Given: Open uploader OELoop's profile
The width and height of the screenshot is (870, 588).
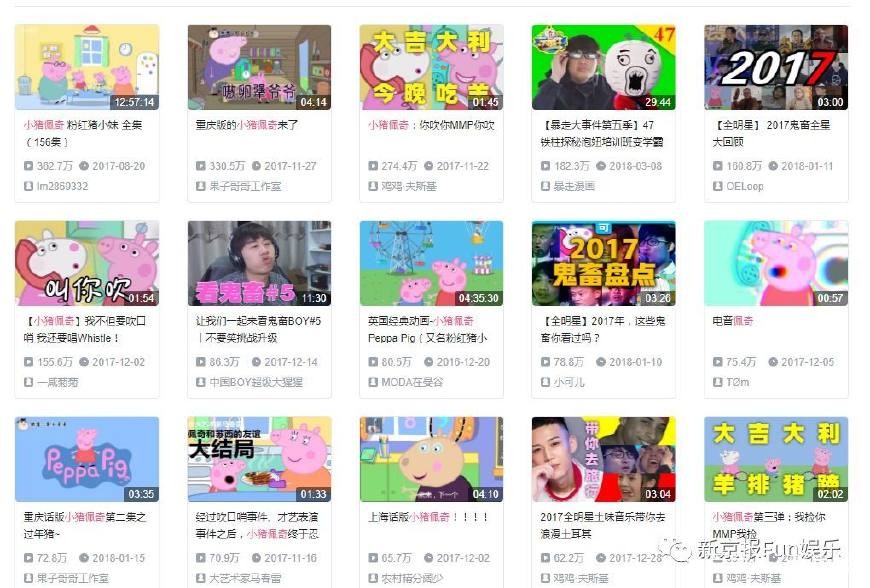Looking at the screenshot, I should click(x=744, y=186).
